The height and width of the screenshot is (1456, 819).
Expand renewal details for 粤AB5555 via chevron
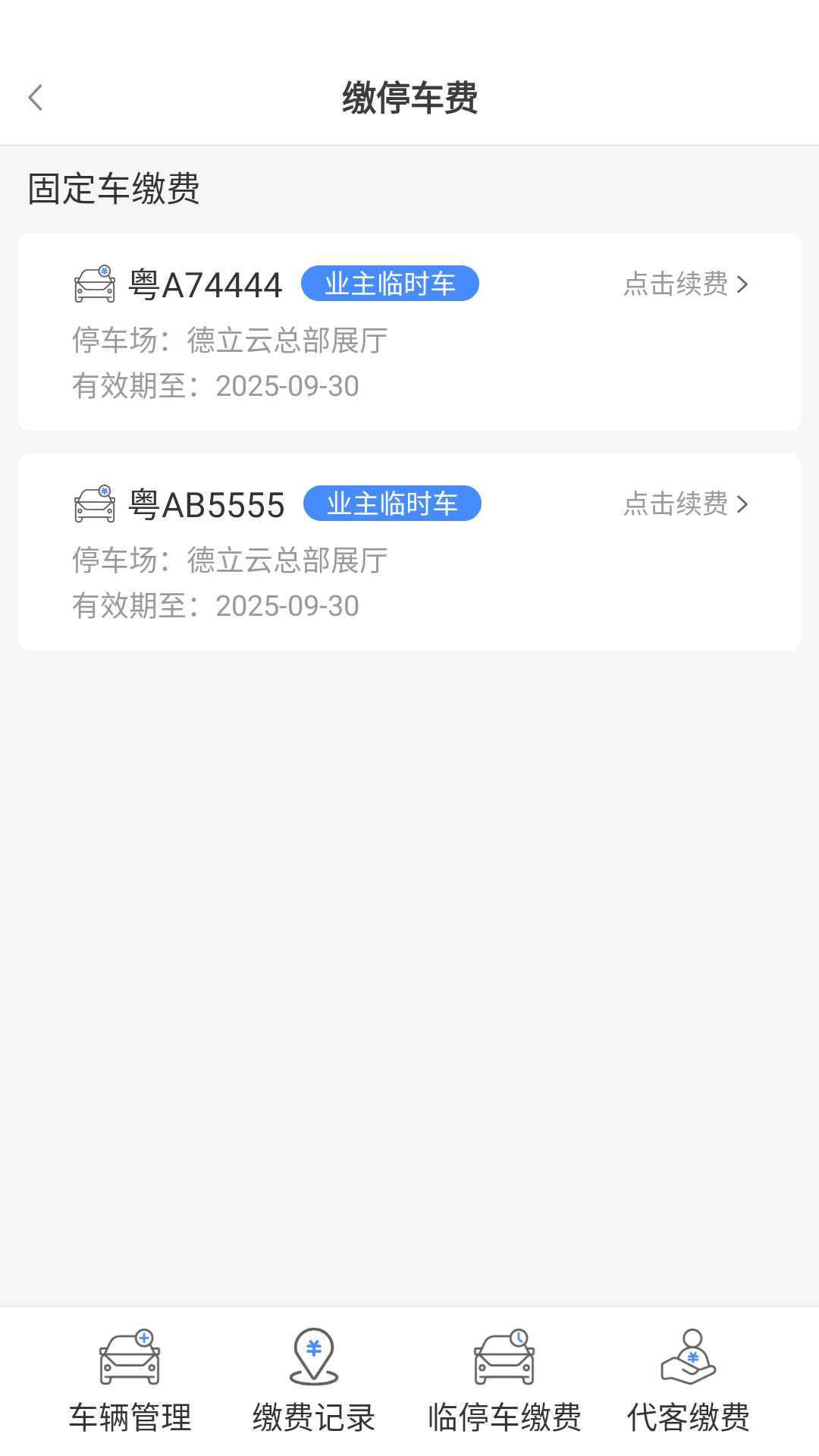click(x=744, y=504)
